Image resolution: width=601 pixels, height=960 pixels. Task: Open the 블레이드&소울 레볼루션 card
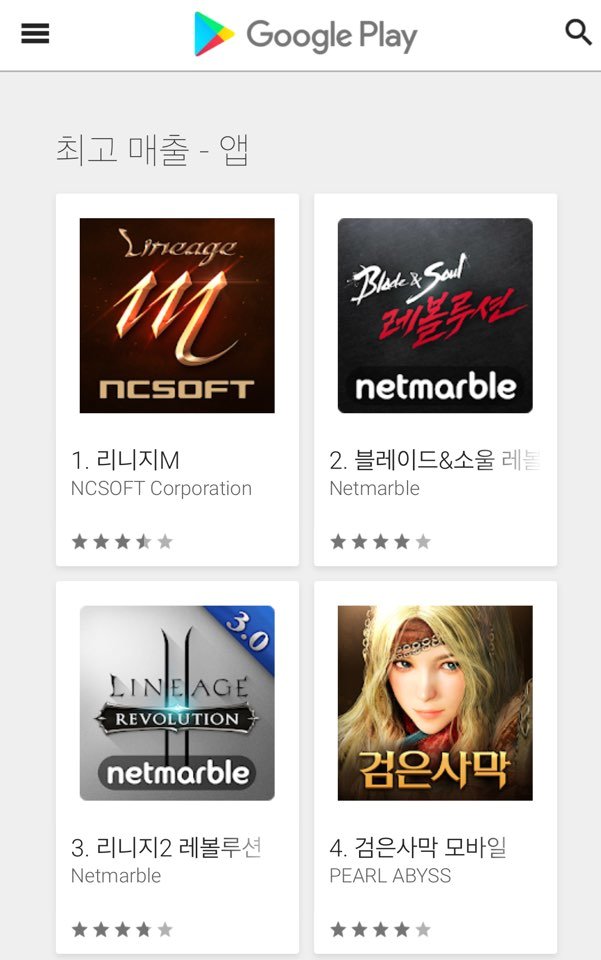pos(435,378)
